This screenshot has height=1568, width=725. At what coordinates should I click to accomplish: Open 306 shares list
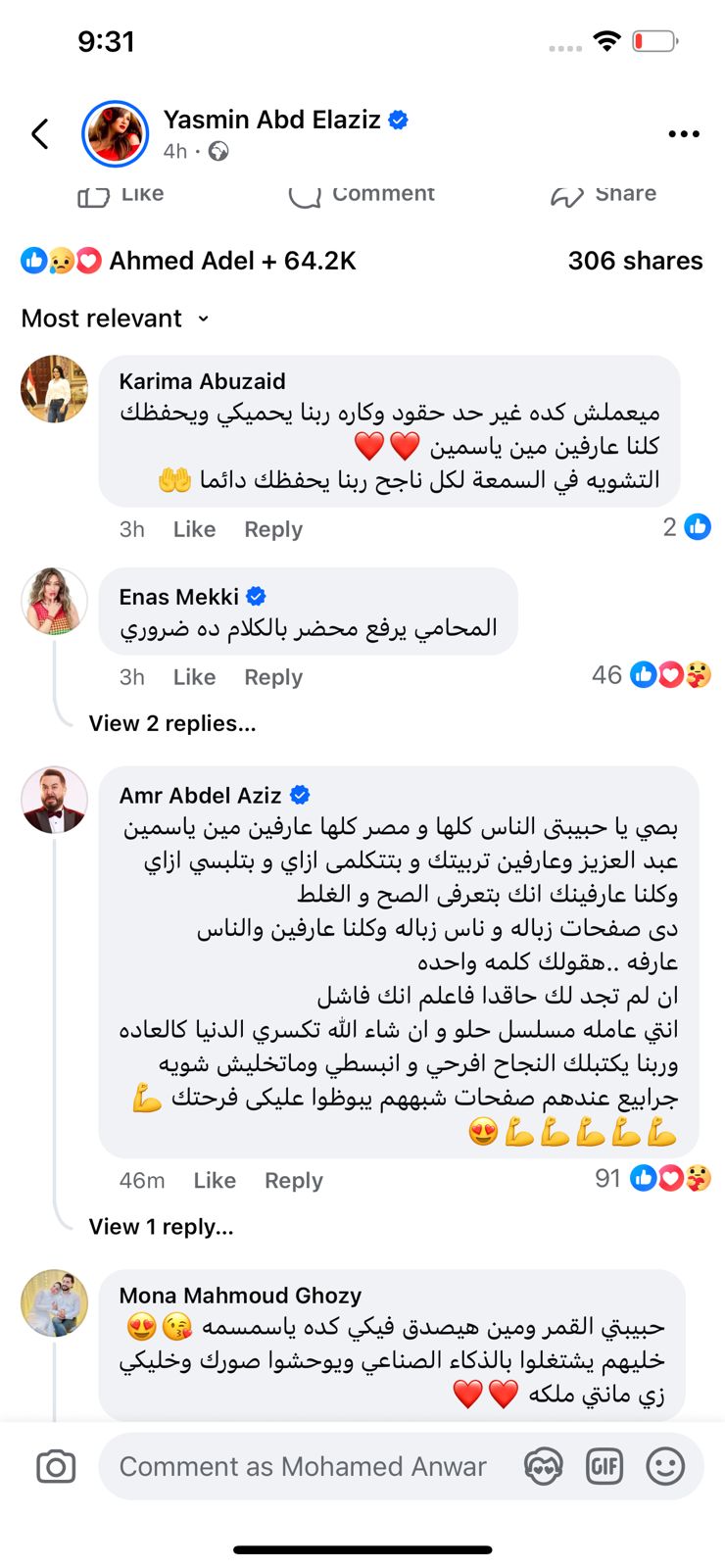635,261
